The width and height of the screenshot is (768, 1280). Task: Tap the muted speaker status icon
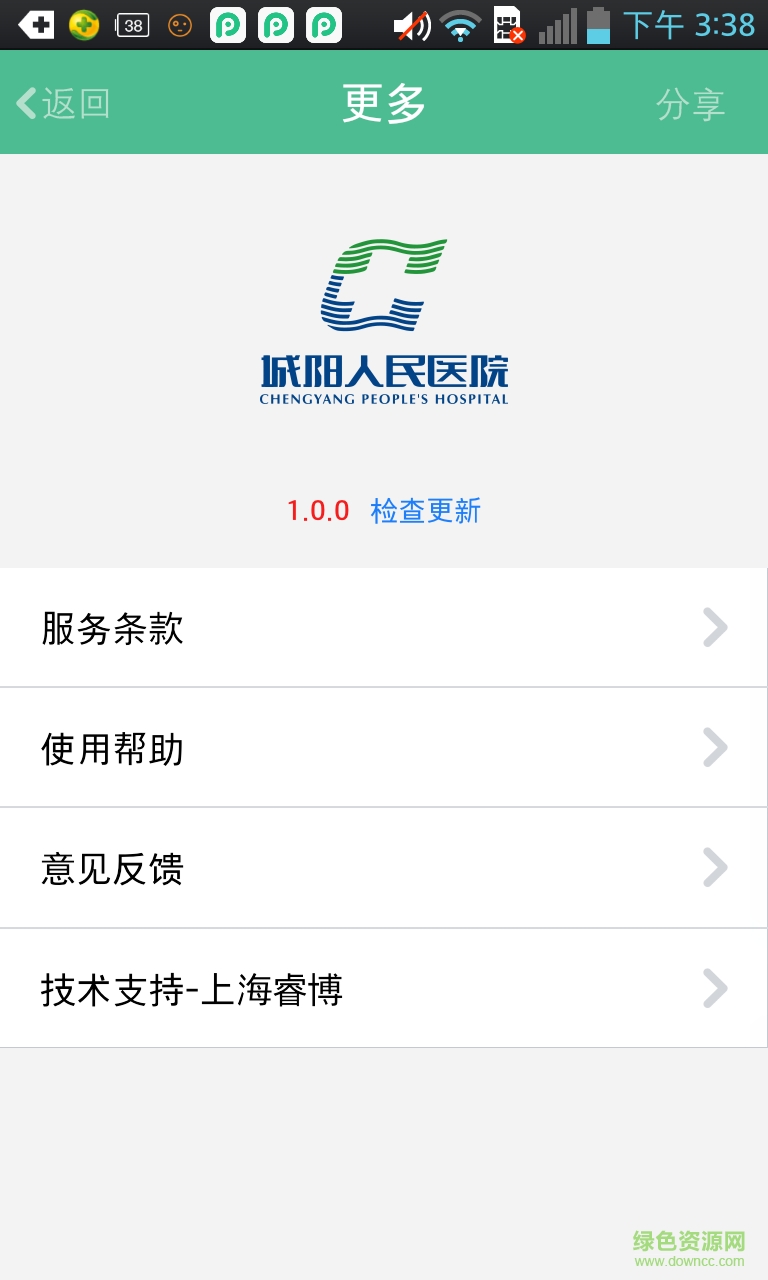414,25
